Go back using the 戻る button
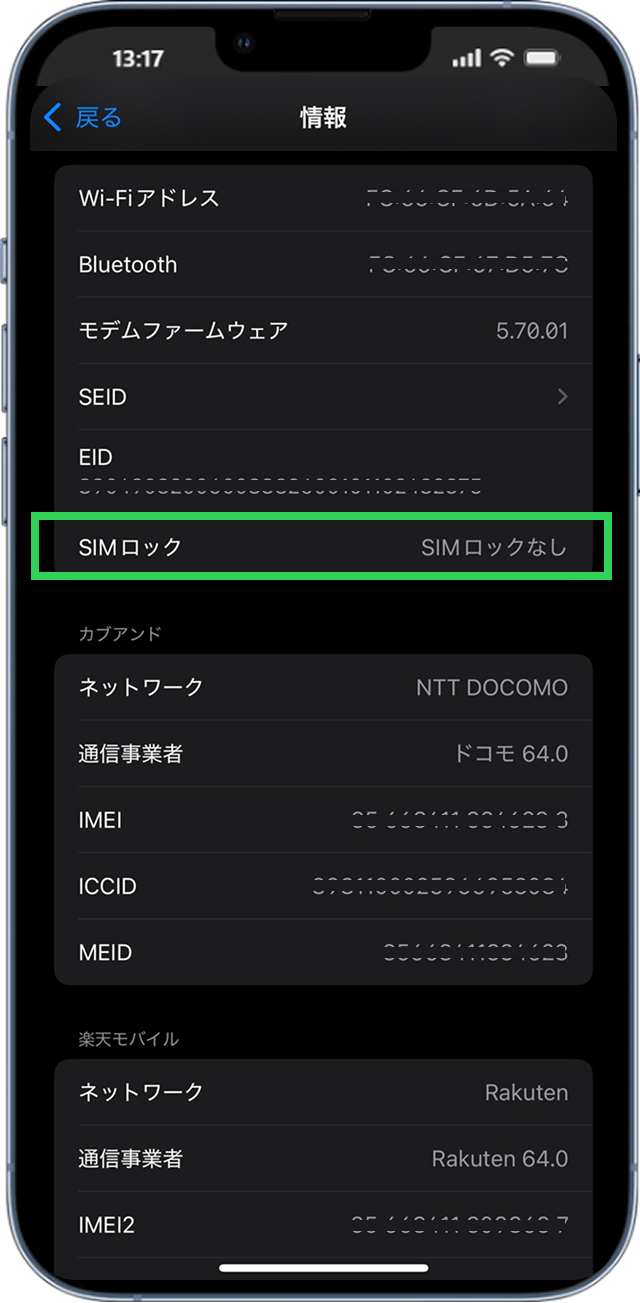 (84, 118)
